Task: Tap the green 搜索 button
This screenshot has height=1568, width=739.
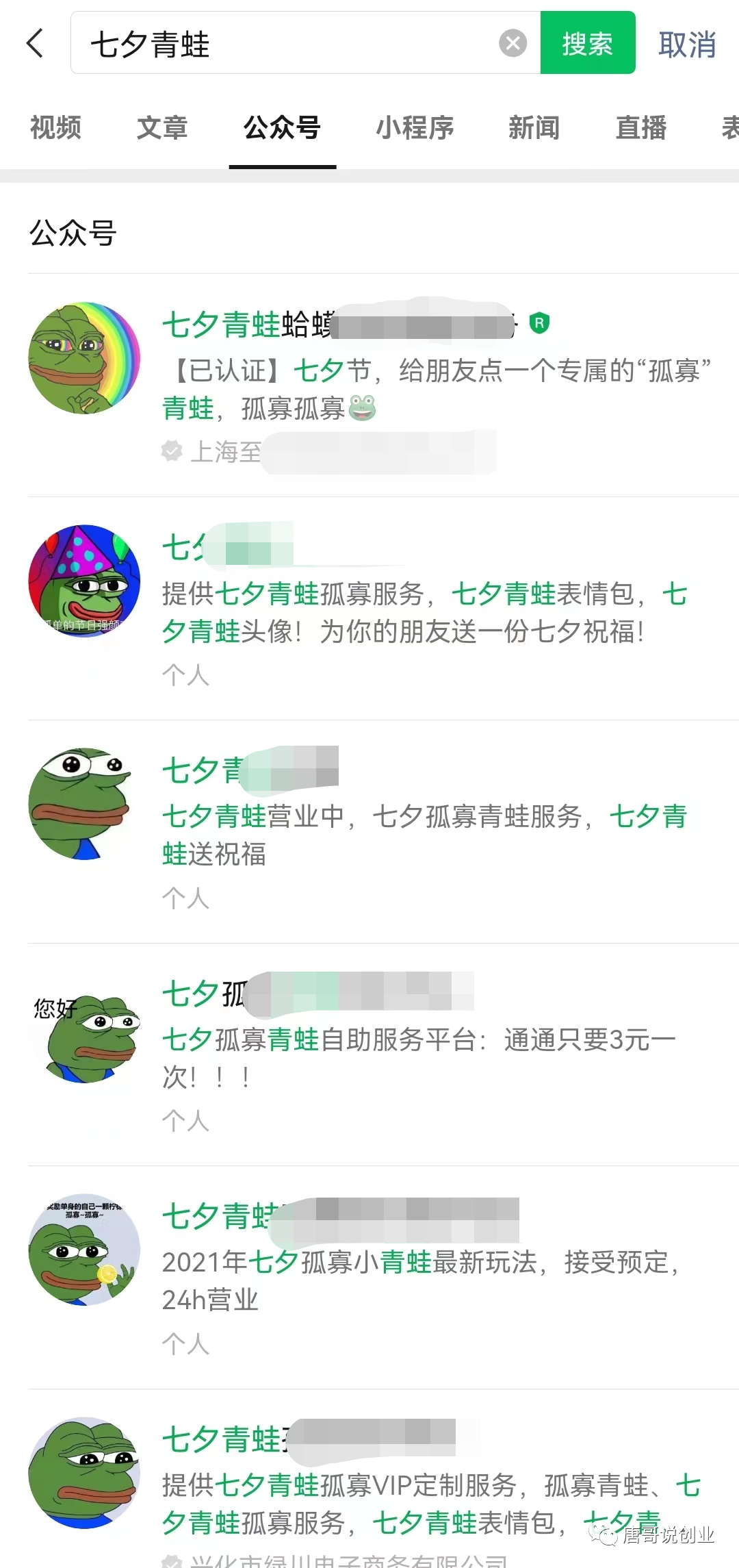Action: [x=587, y=44]
